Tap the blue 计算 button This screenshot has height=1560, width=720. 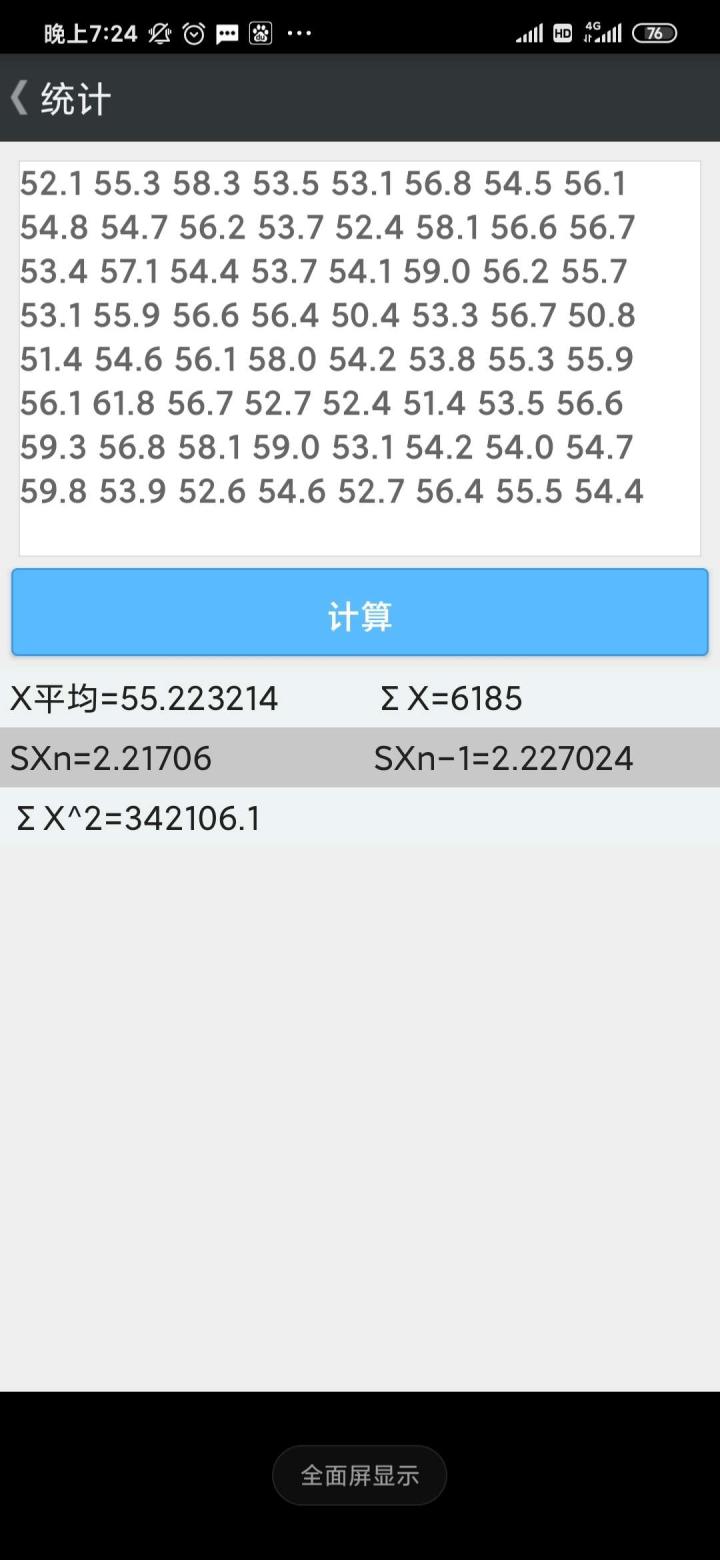360,613
